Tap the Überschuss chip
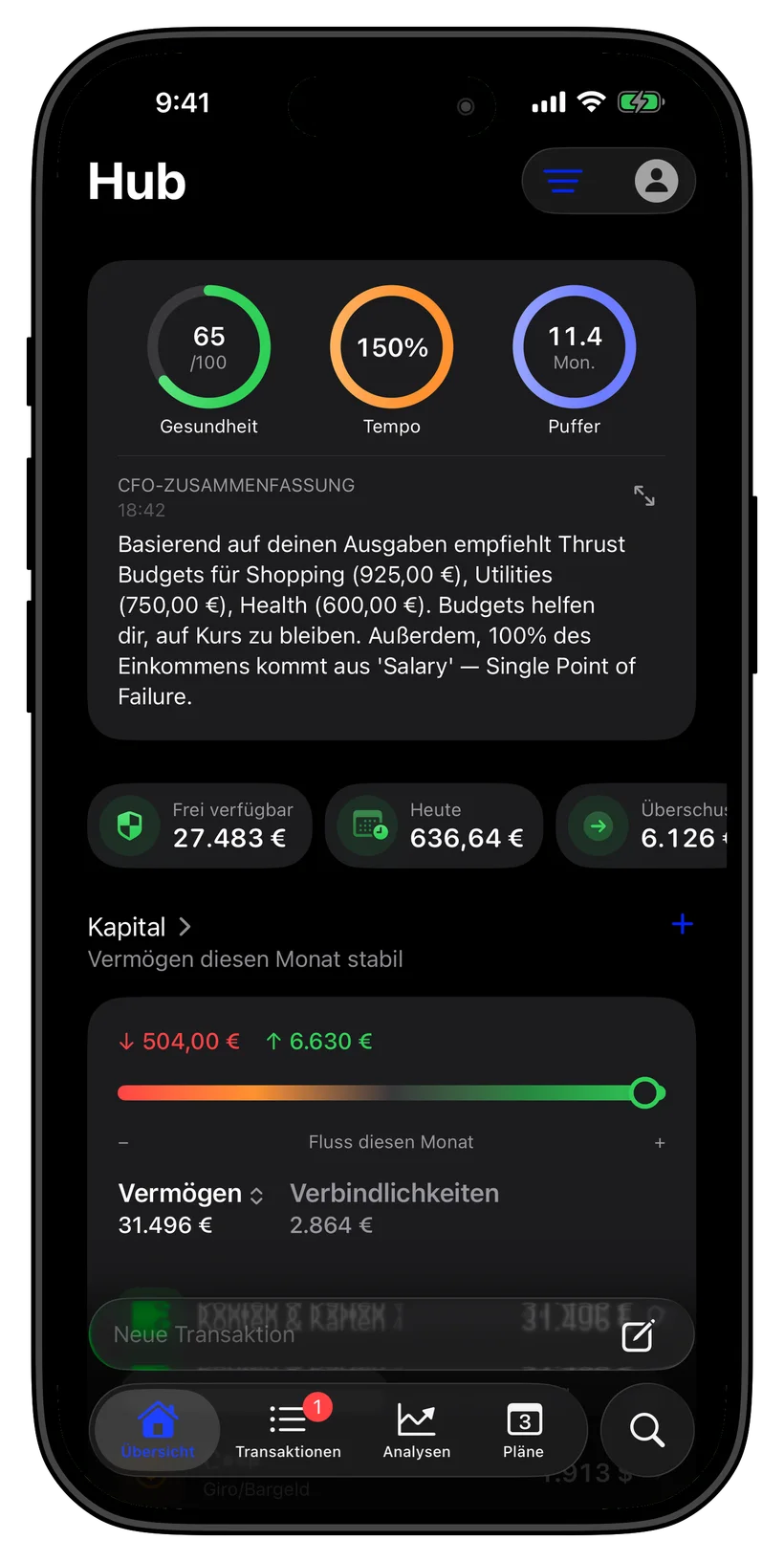The image size is (784, 1562). click(x=642, y=825)
